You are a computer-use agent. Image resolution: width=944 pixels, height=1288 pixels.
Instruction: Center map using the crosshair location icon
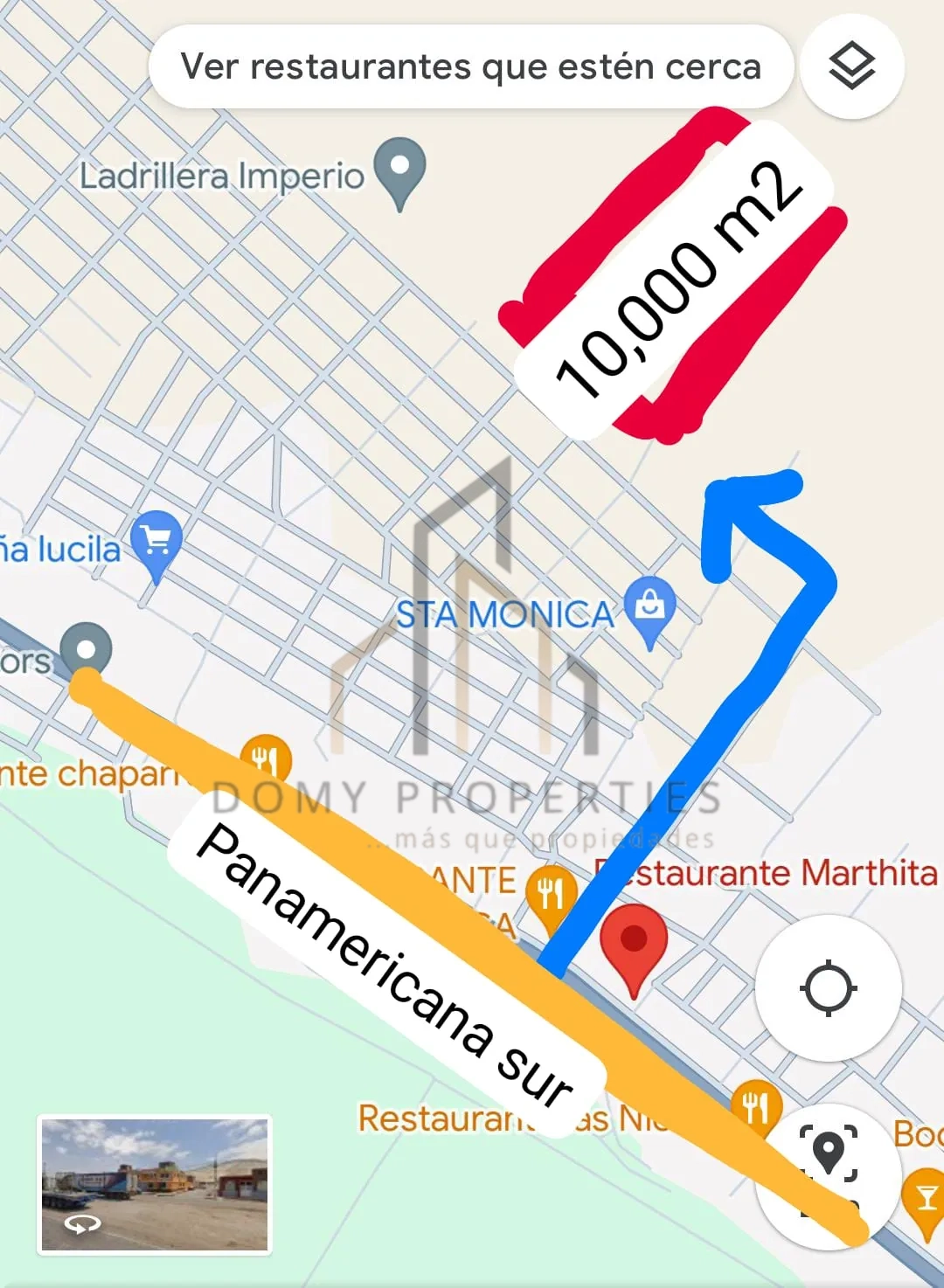tap(828, 987)
